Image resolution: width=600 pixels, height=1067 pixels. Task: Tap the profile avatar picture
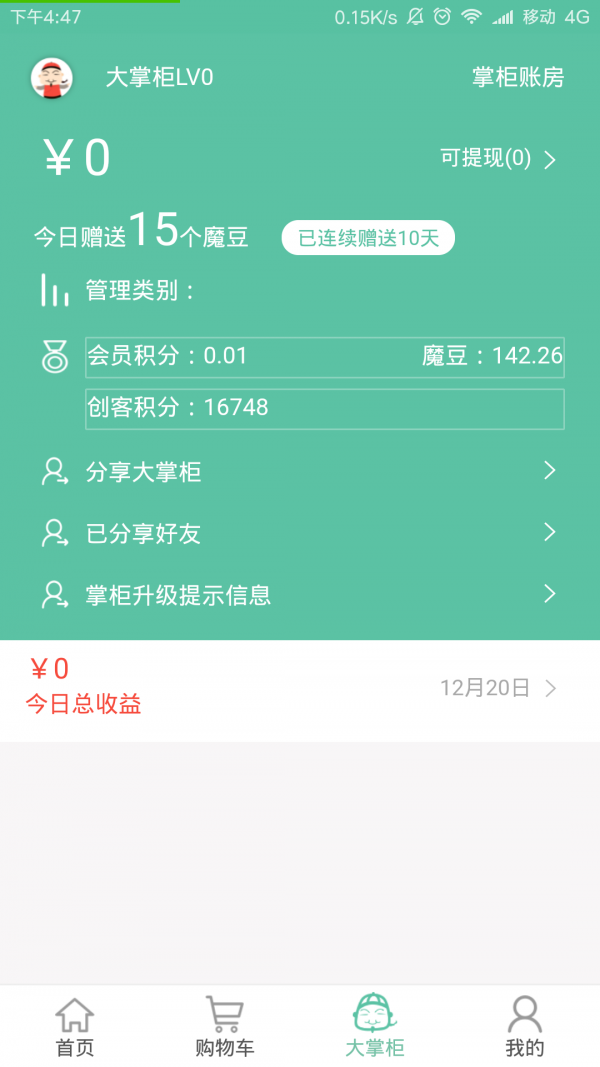coord(52,78)
